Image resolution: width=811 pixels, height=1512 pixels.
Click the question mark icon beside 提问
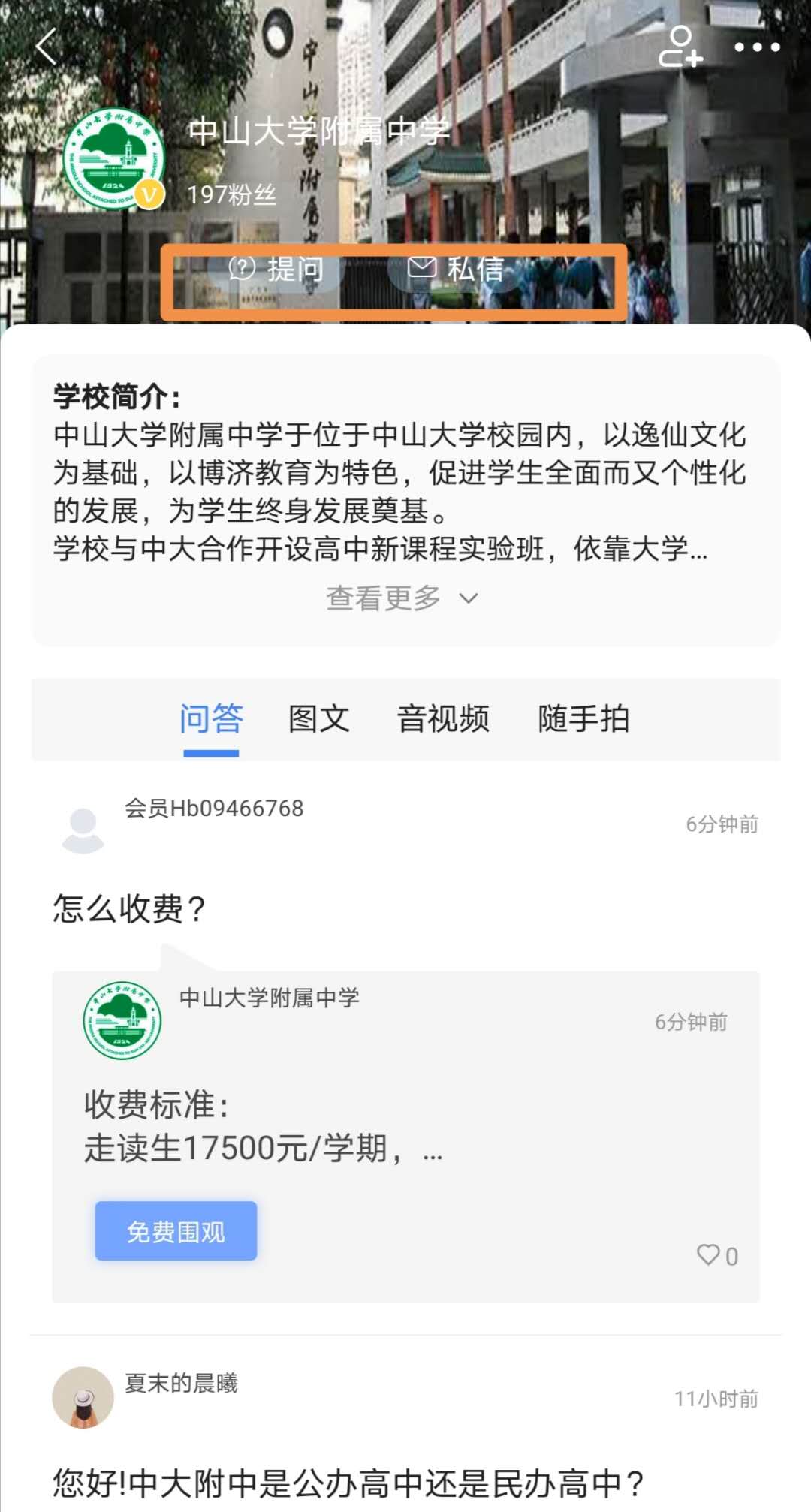click(243, 268)
